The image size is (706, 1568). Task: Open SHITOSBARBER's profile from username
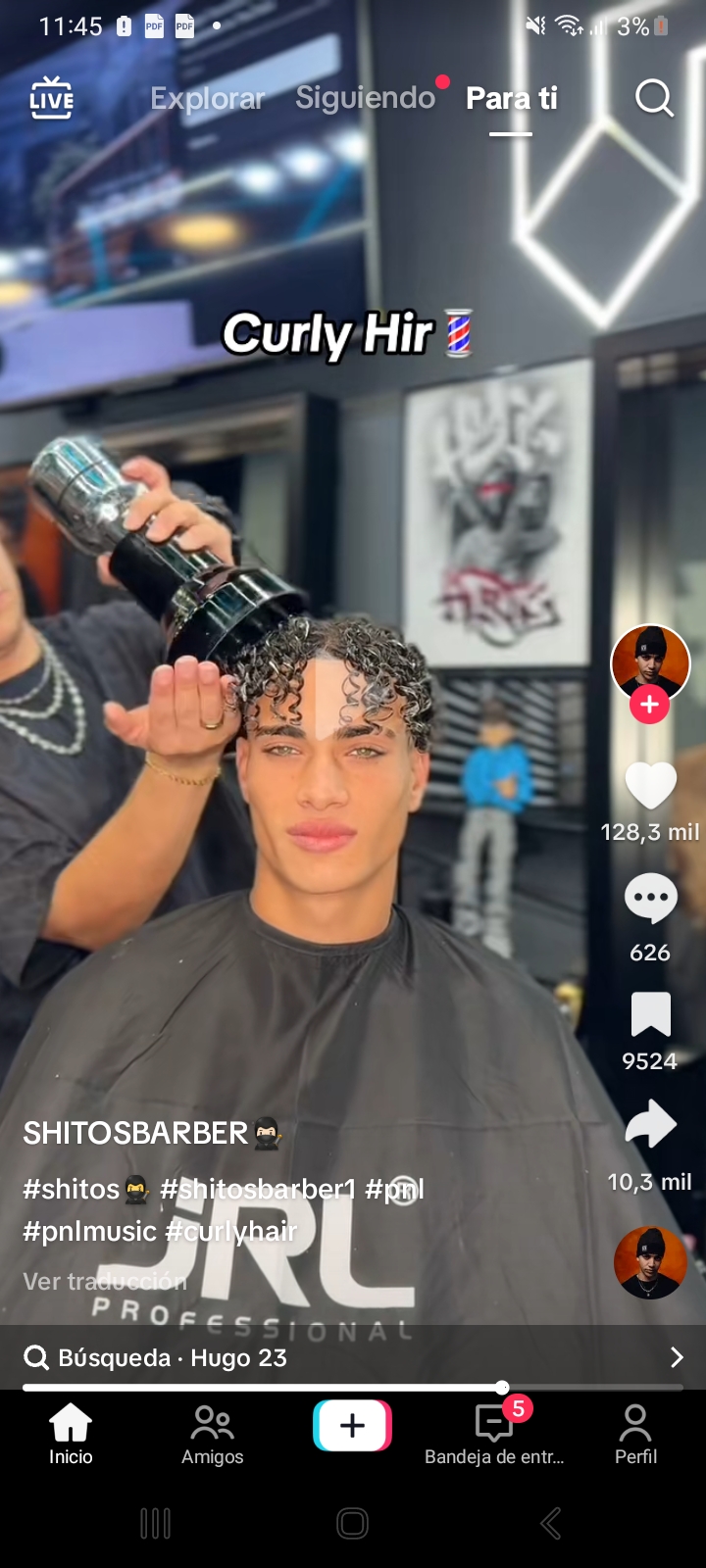point(136,1134)
